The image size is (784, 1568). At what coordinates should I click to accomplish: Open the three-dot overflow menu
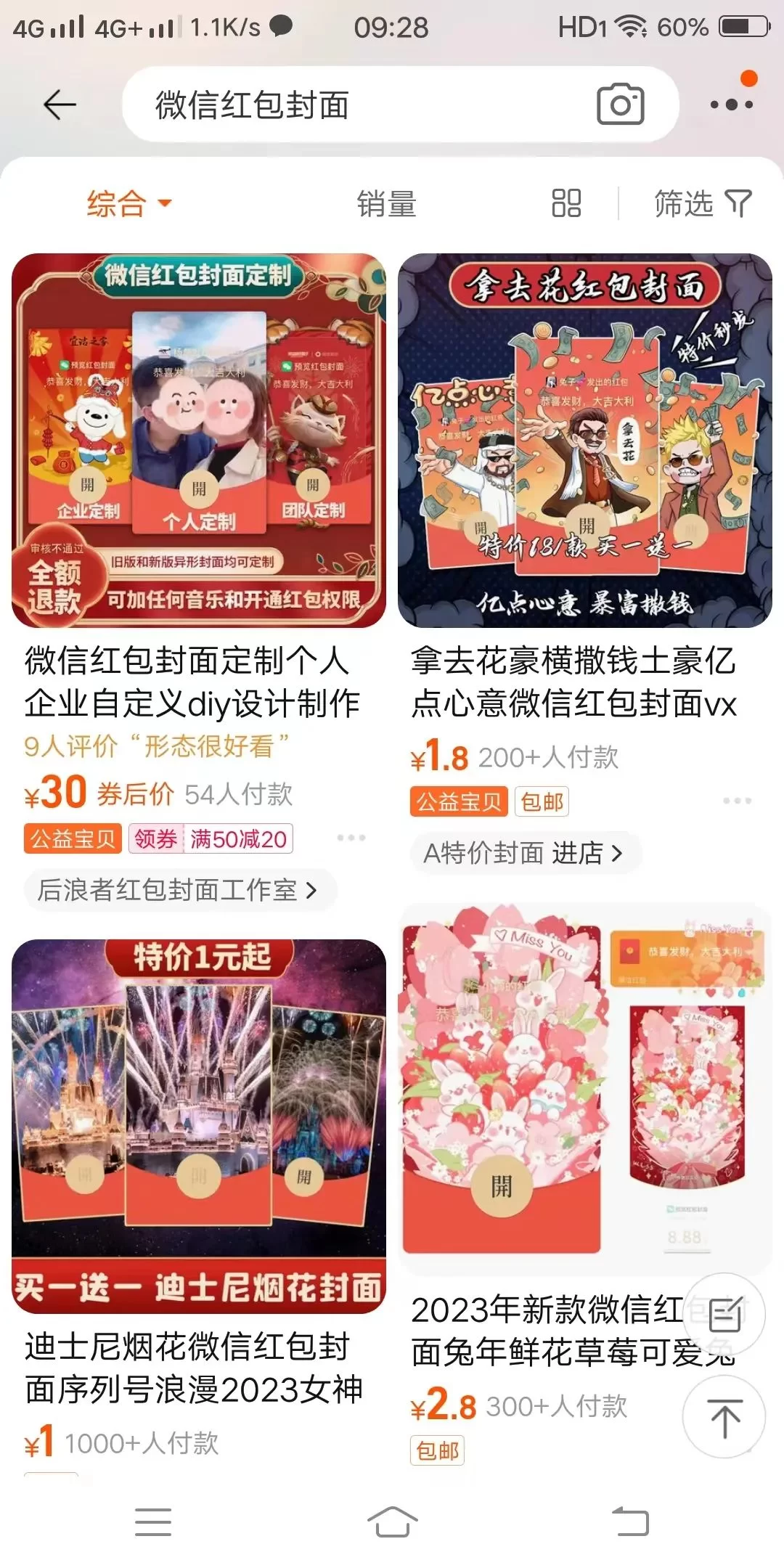[x=731, y=105]
